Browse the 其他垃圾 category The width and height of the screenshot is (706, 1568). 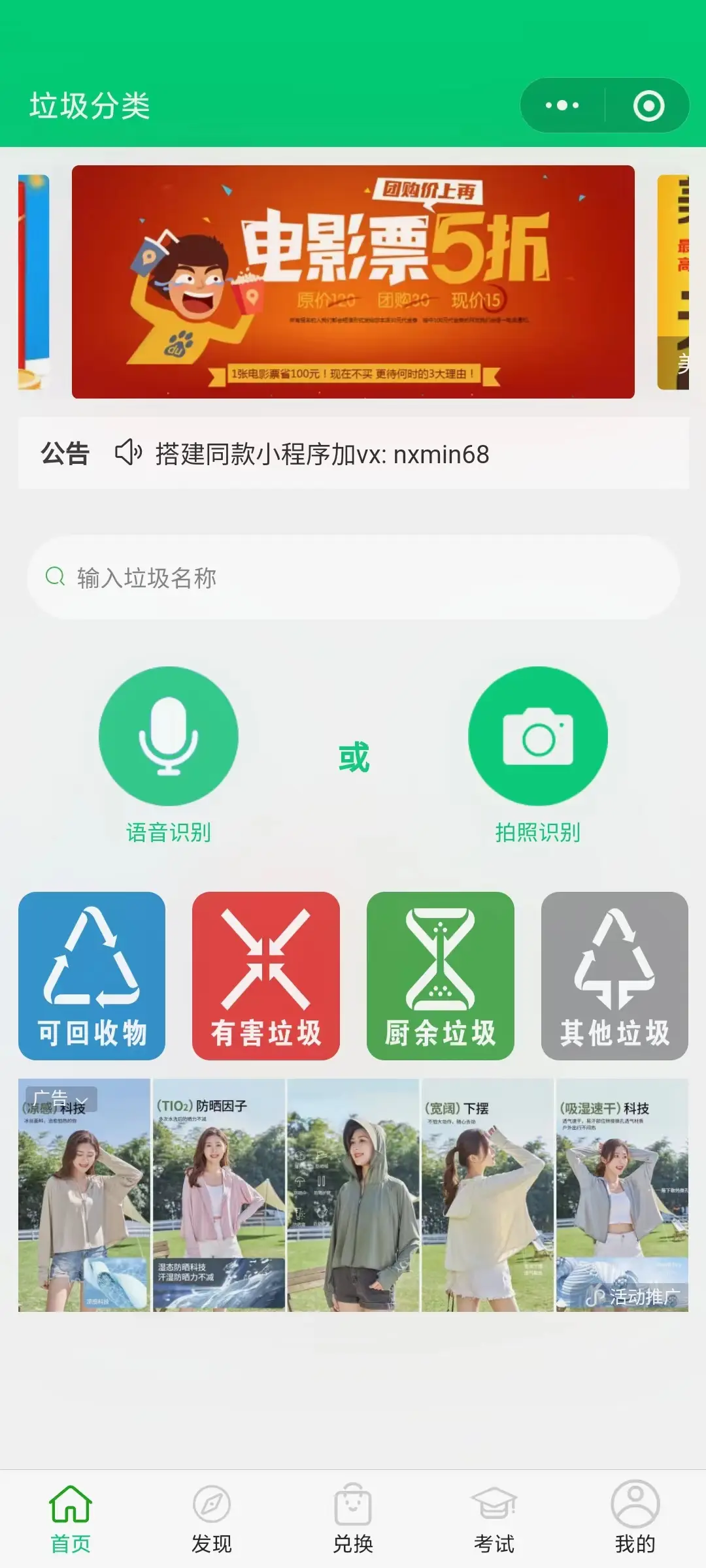[x=614, y=975]
